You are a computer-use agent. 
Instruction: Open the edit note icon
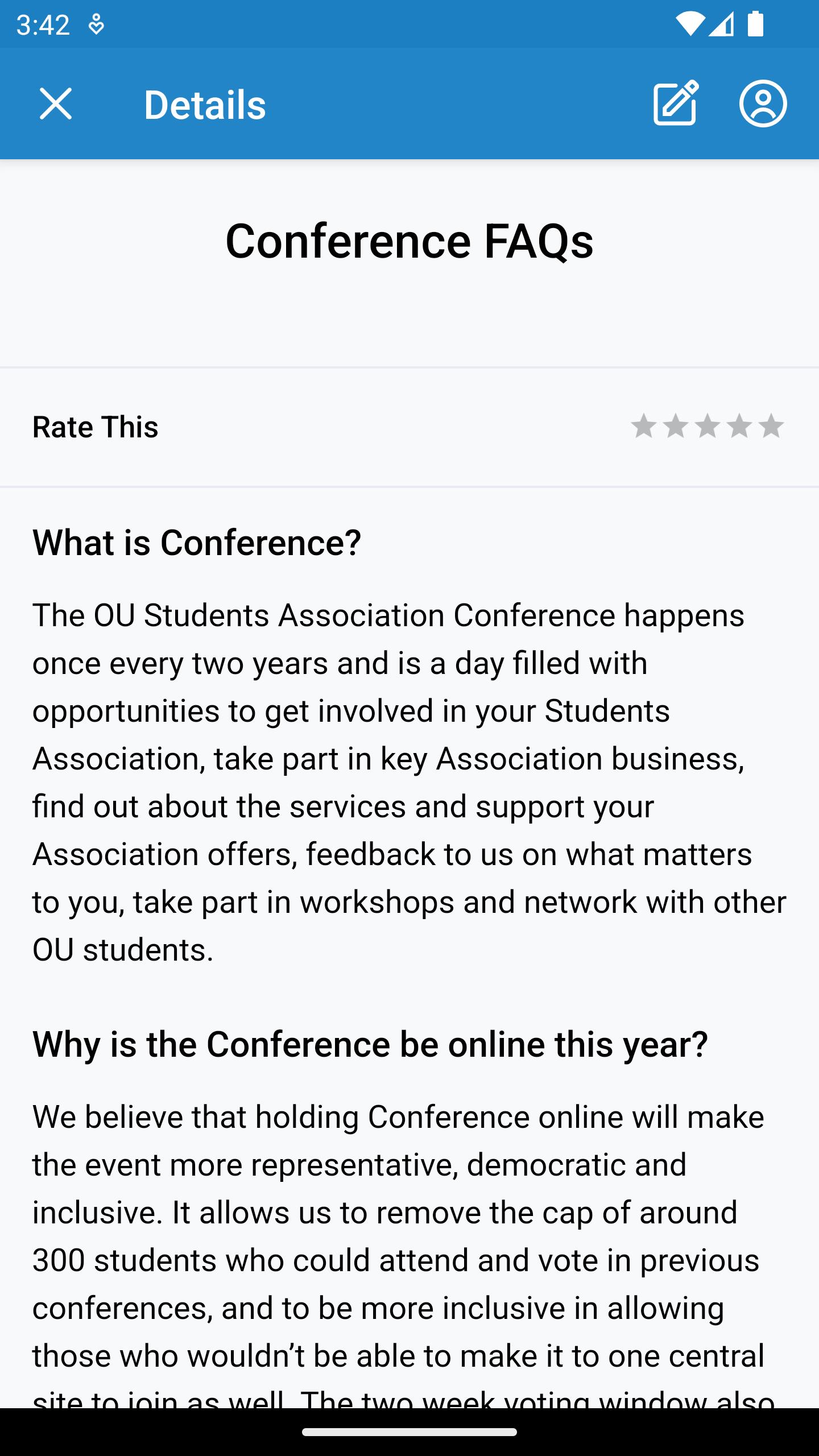tap(676, 103)
